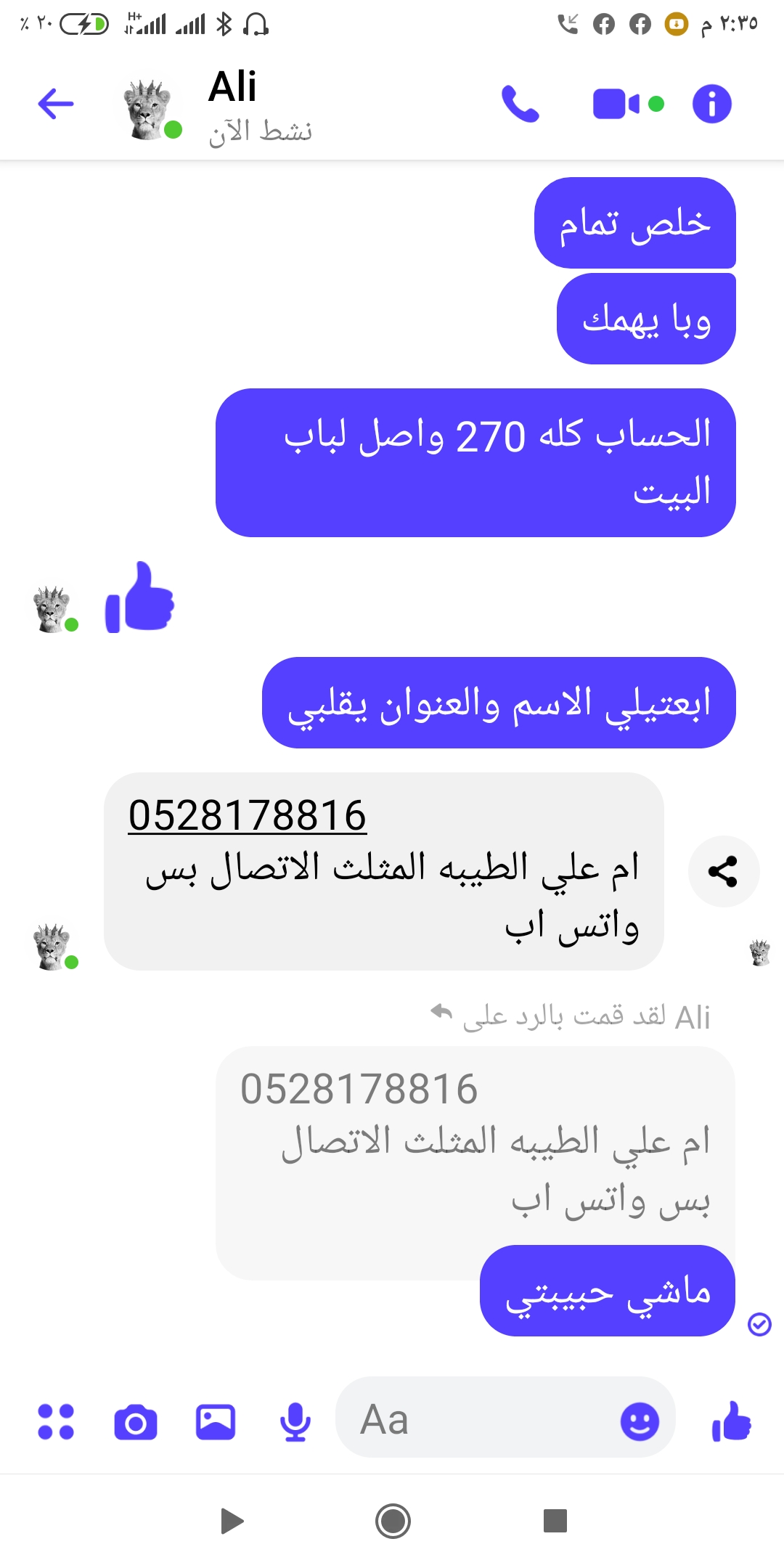Go back from Ali's chat

tap(56, 104)
